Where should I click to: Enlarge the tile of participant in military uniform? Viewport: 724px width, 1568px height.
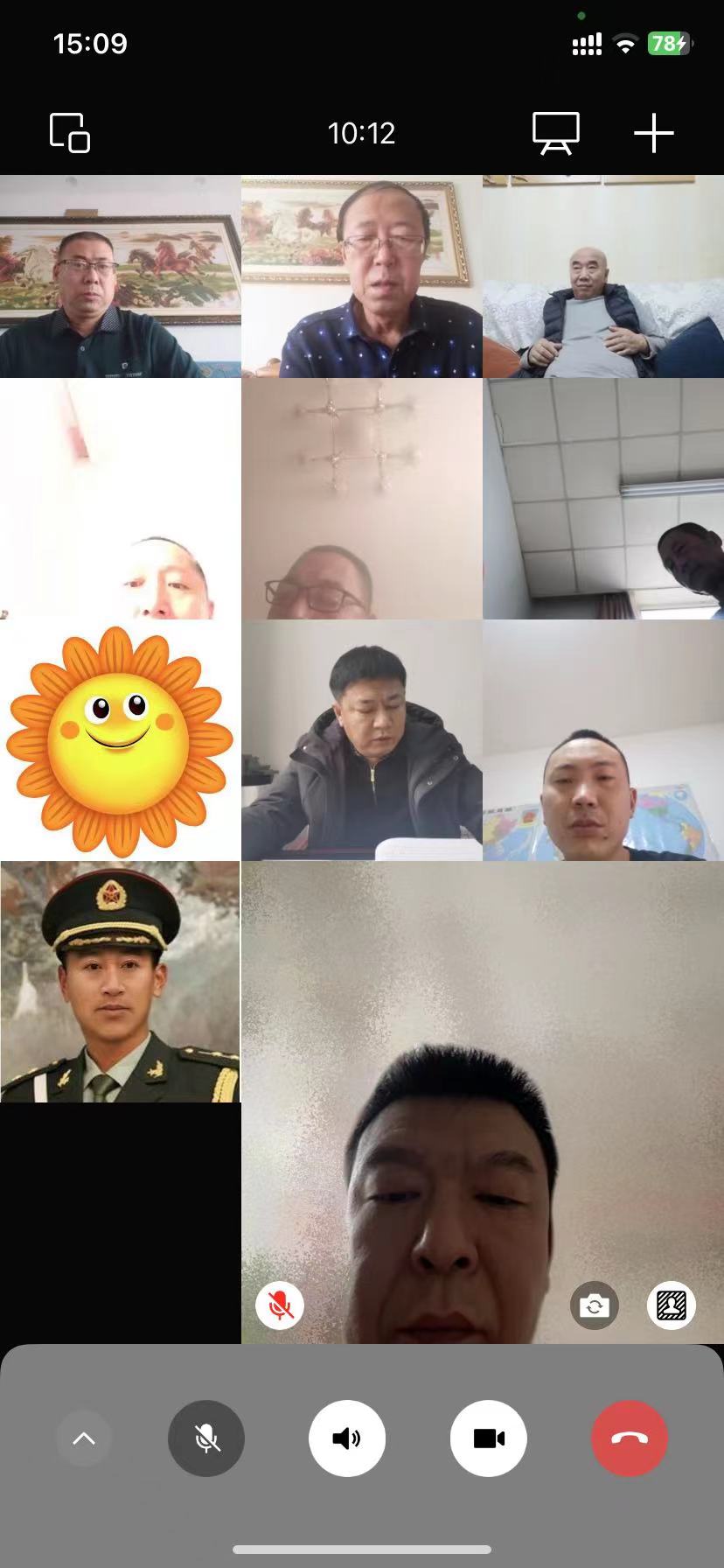120,982
